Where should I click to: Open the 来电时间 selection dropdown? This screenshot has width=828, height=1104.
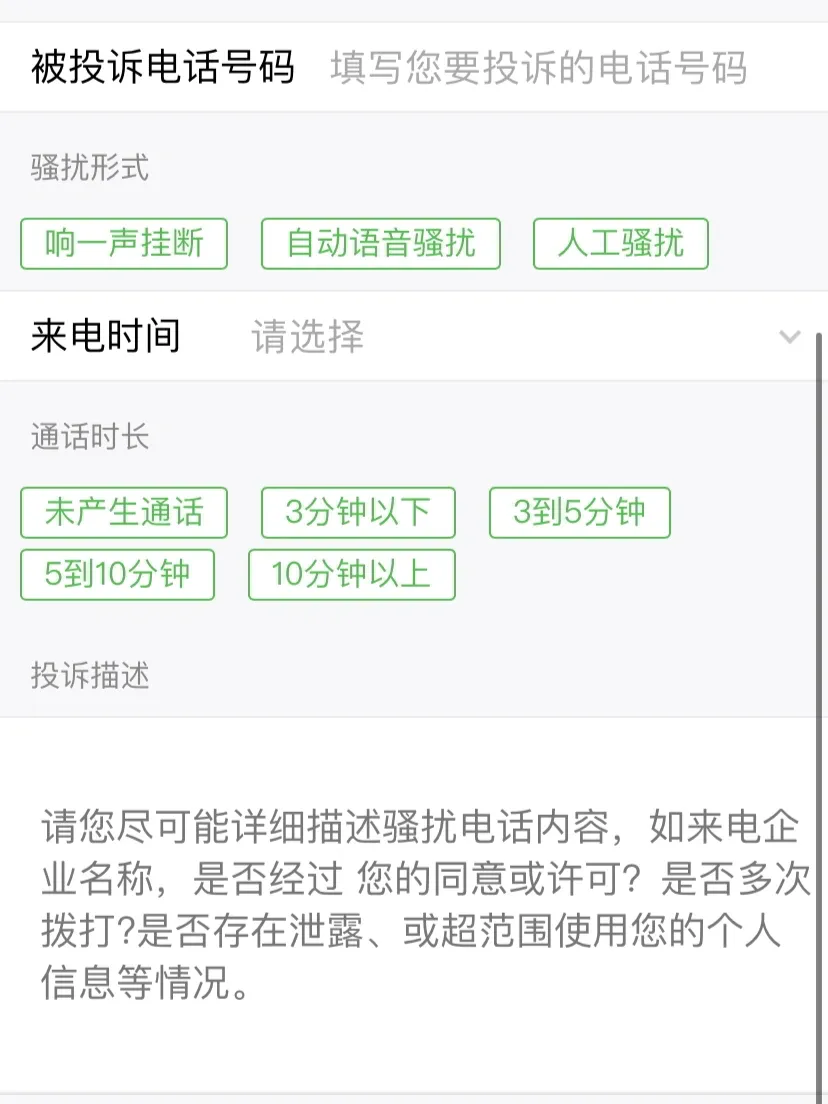pos(450,337)
